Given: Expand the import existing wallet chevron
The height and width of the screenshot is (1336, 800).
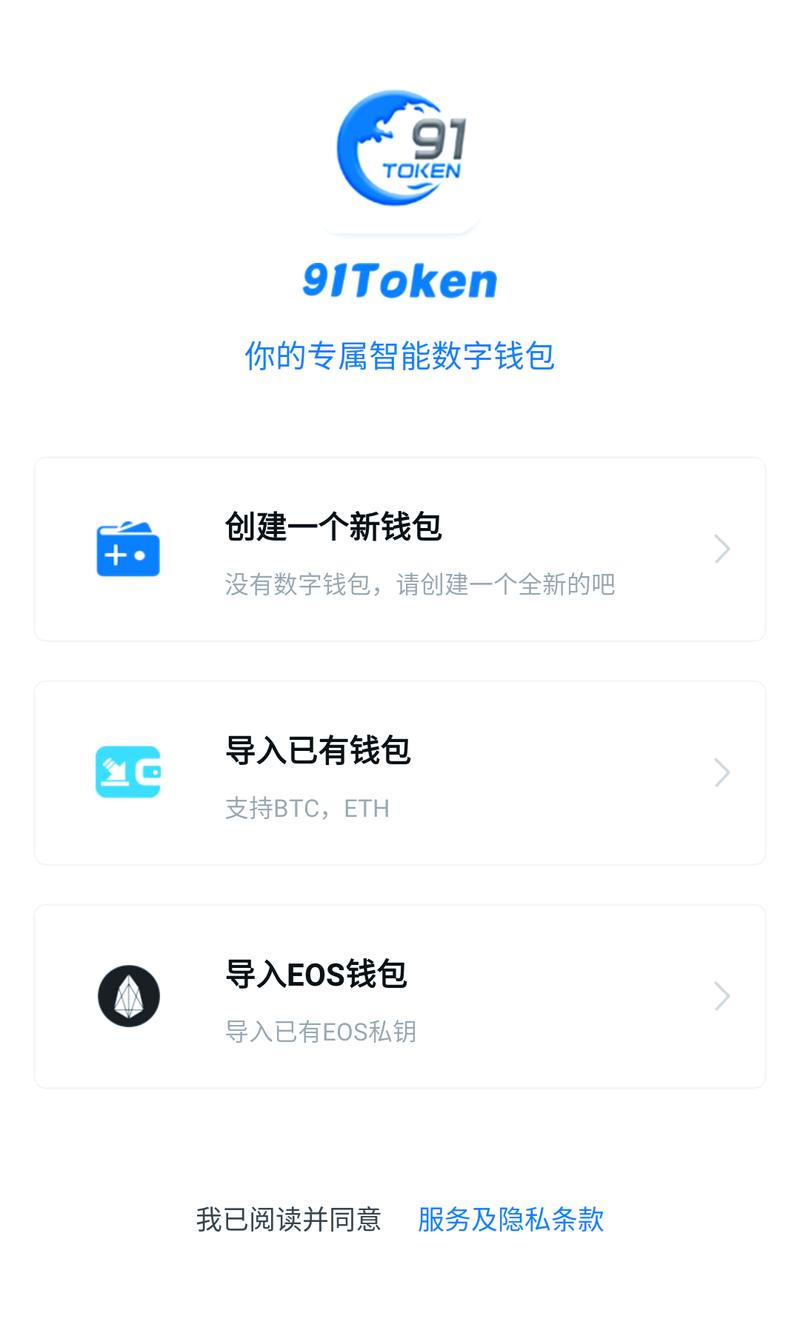Looking at the screenshot, I should [722, 772].
